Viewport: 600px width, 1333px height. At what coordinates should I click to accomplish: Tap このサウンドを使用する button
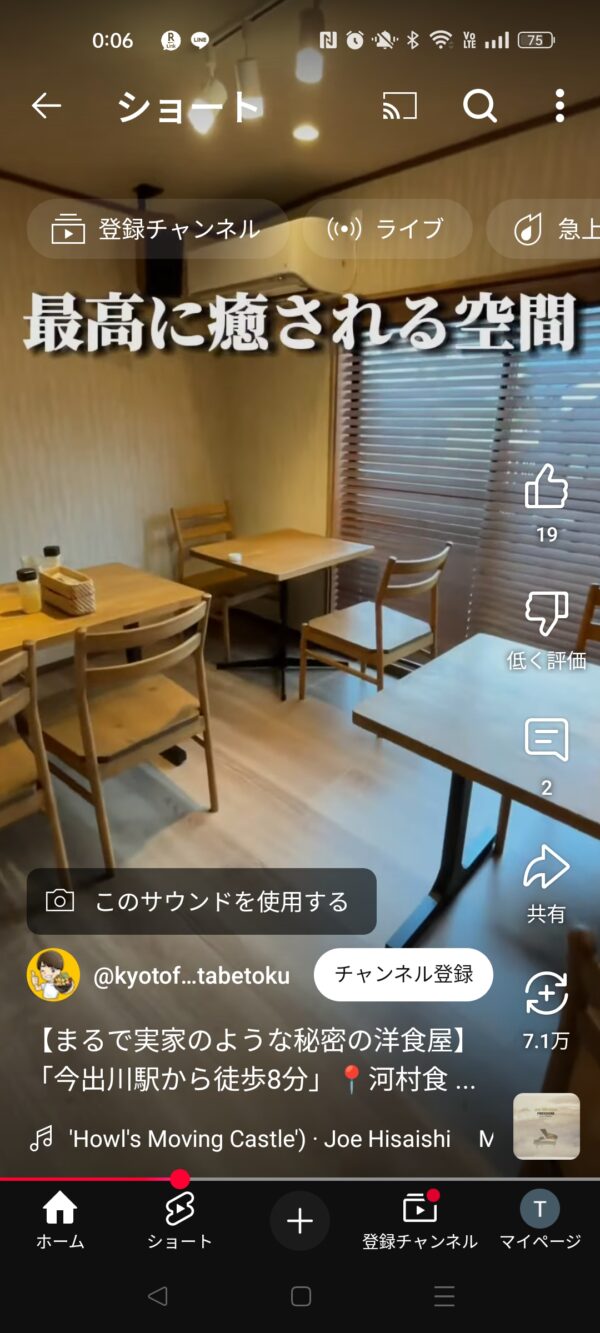coord(202,901)
